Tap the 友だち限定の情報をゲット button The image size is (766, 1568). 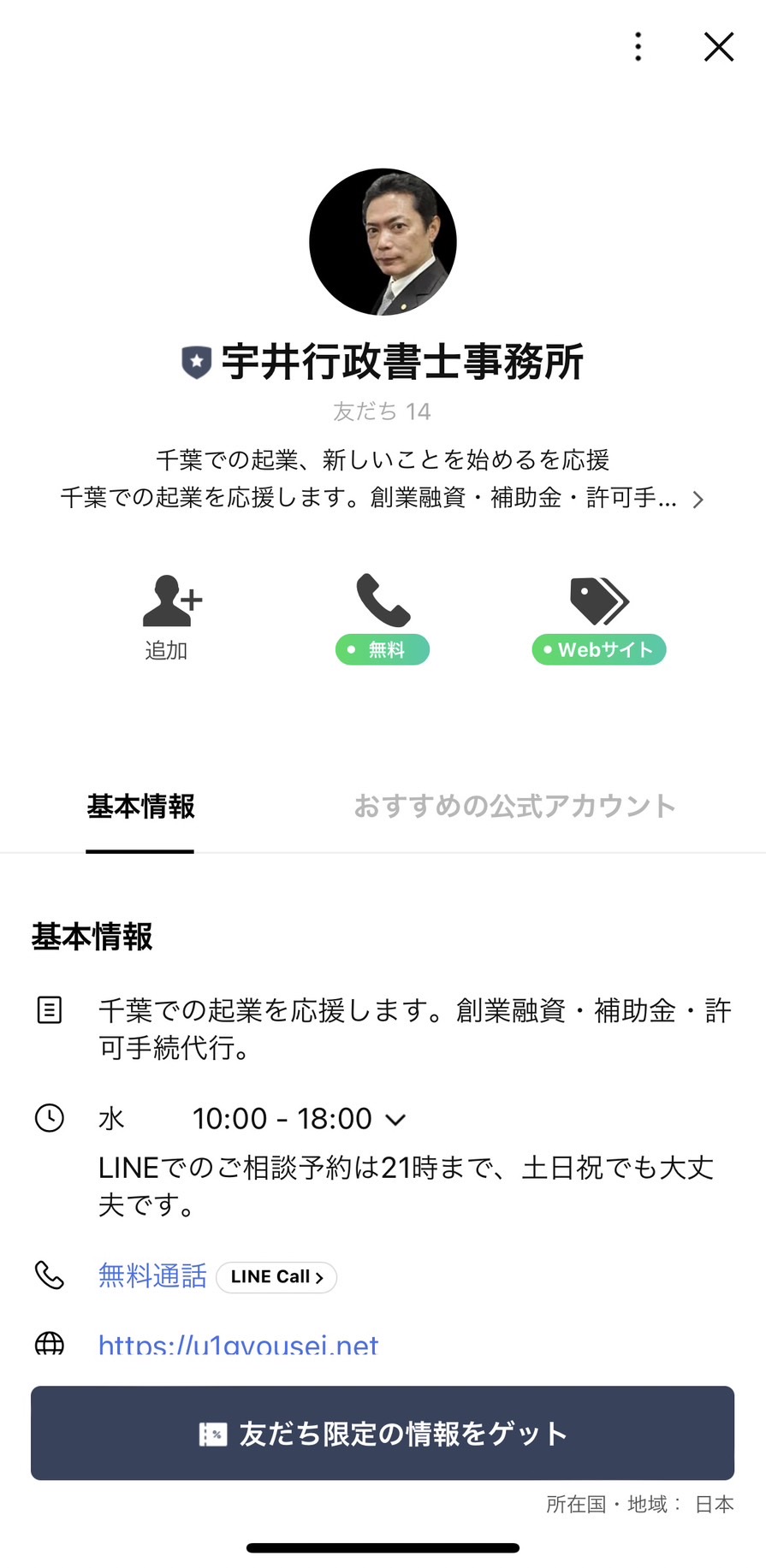(383, 1432)
